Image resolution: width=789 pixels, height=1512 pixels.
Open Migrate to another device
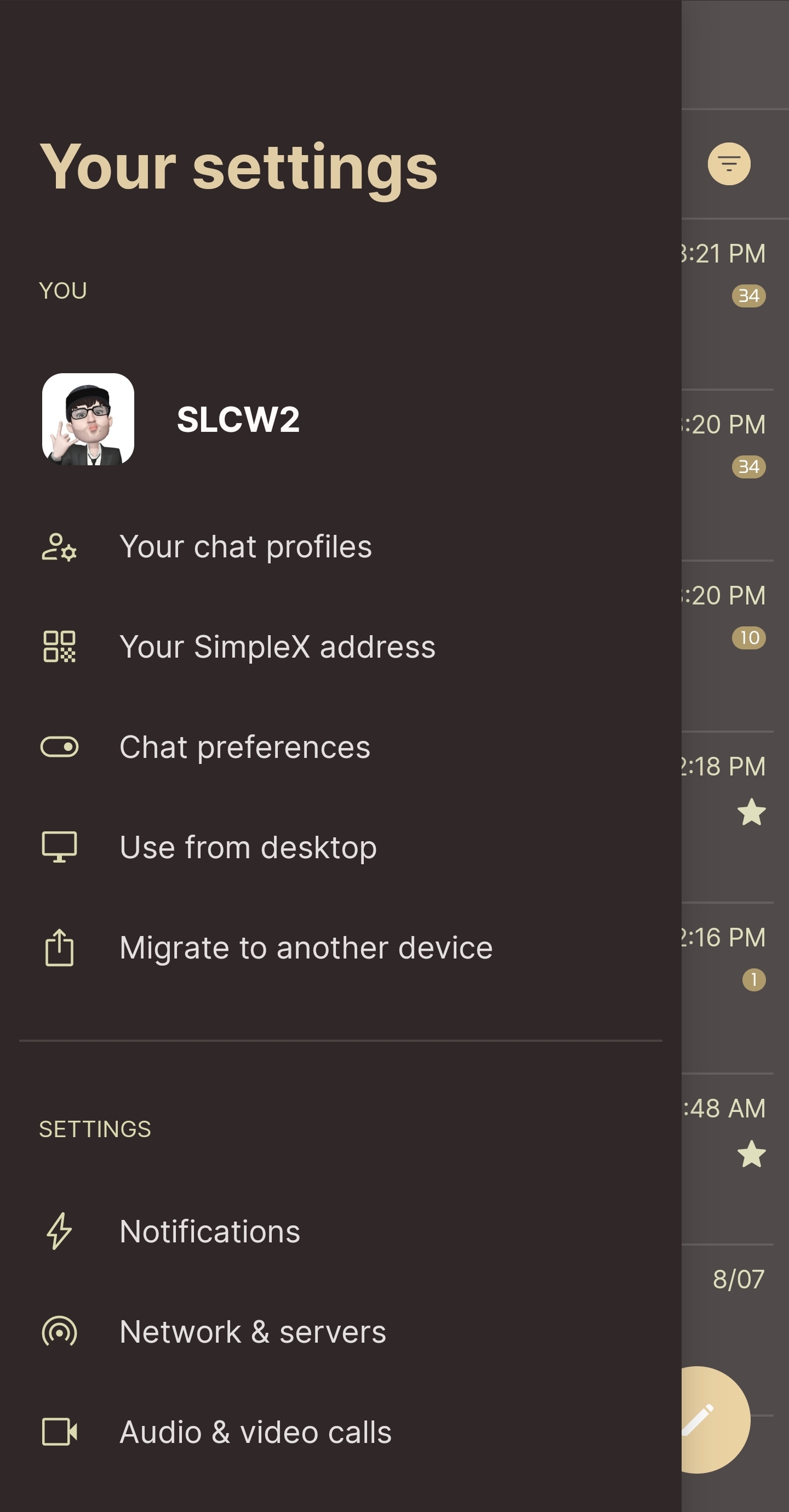coord(305,948)
